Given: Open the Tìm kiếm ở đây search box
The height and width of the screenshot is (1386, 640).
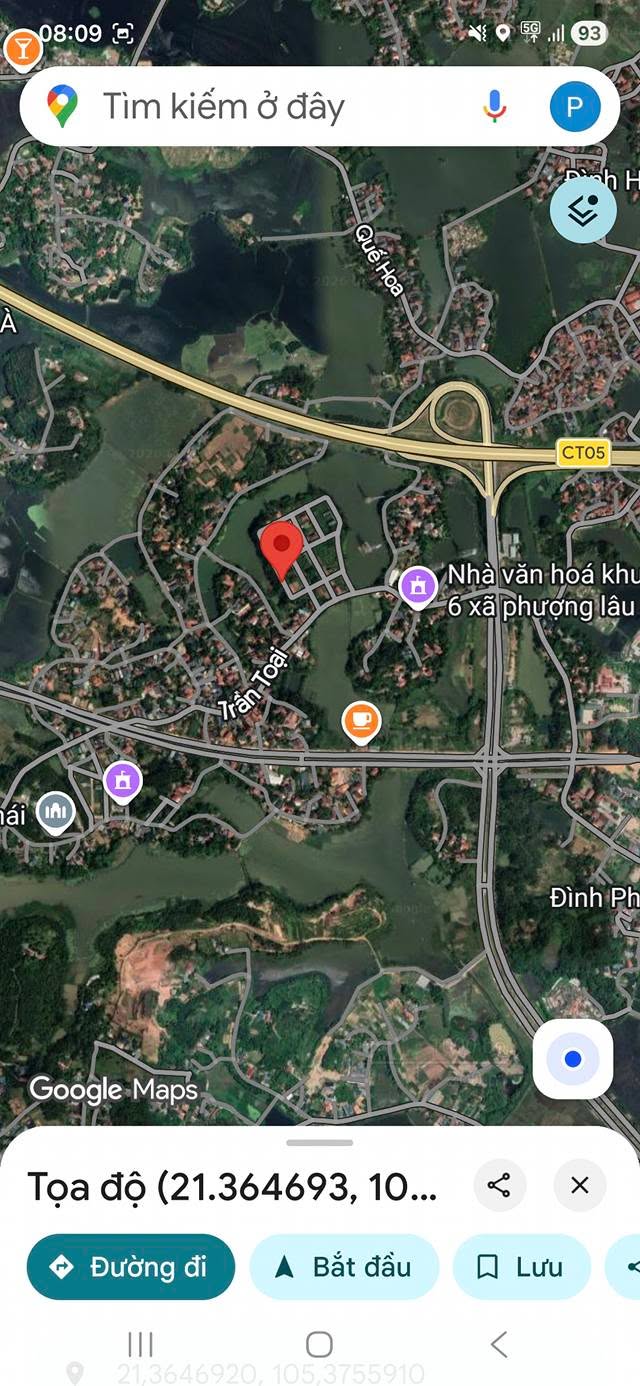Looking at the screenshot, I should tap(250, 107).
